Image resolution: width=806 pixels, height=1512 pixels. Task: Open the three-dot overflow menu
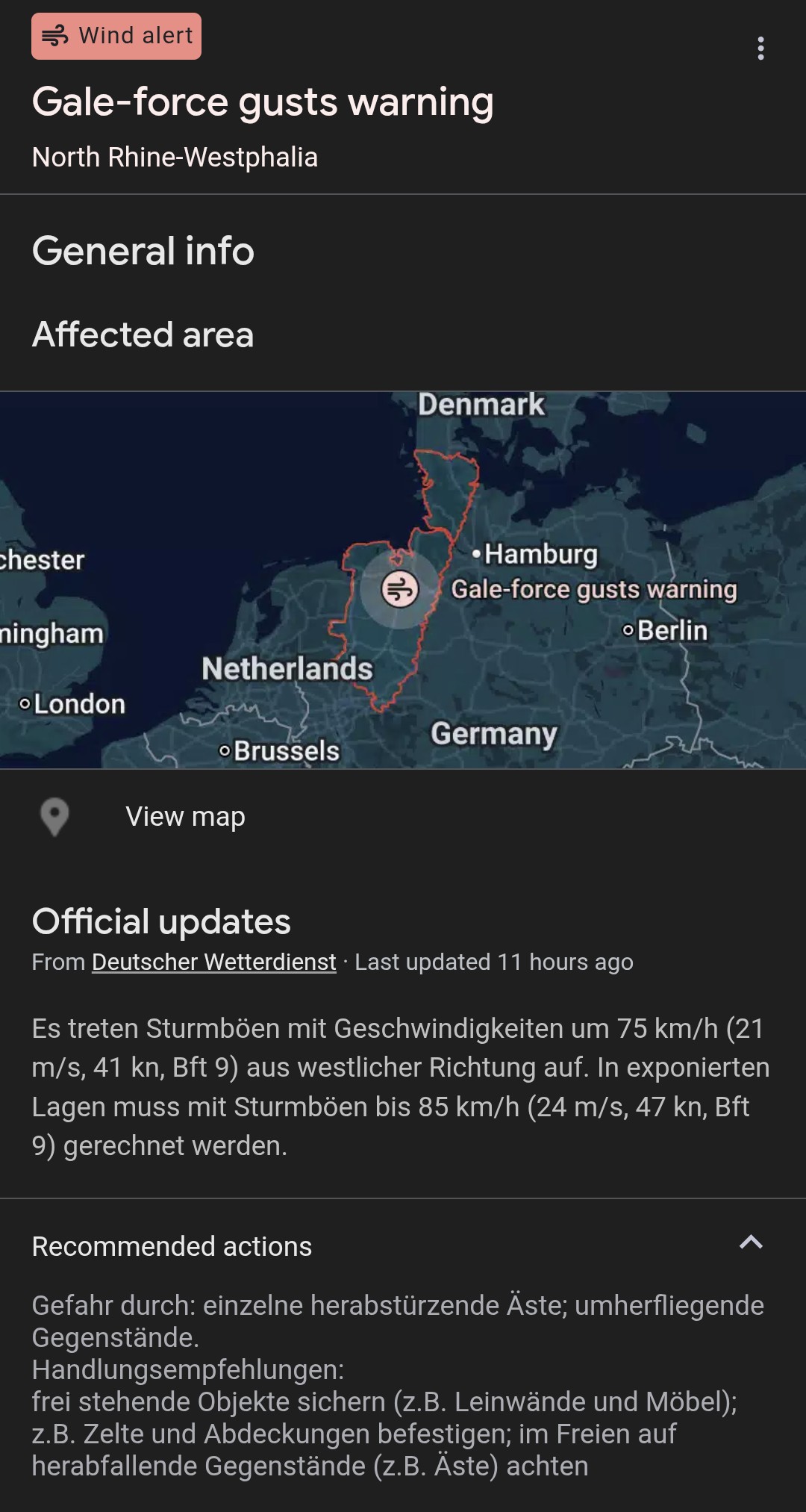pyautogui.click(x=760, y=49)
